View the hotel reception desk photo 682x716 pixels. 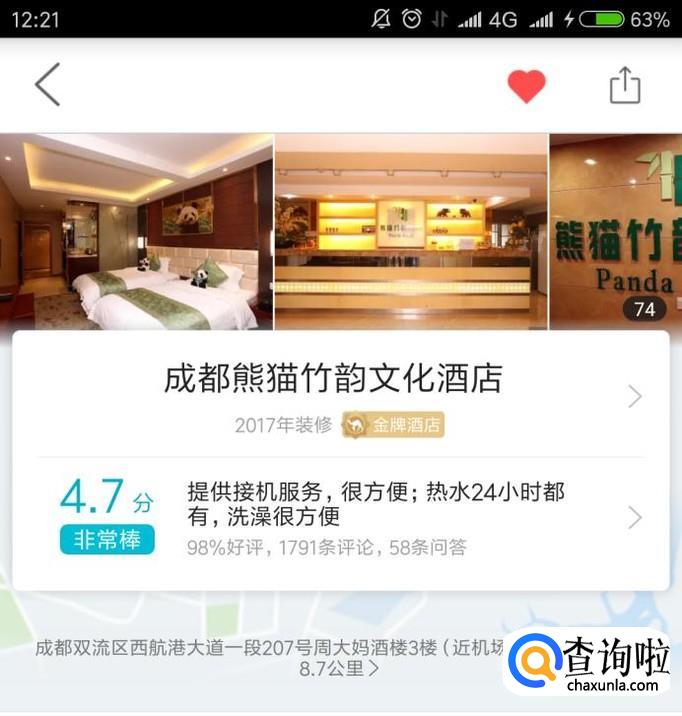pyautogui.click(x=411, y=231)
